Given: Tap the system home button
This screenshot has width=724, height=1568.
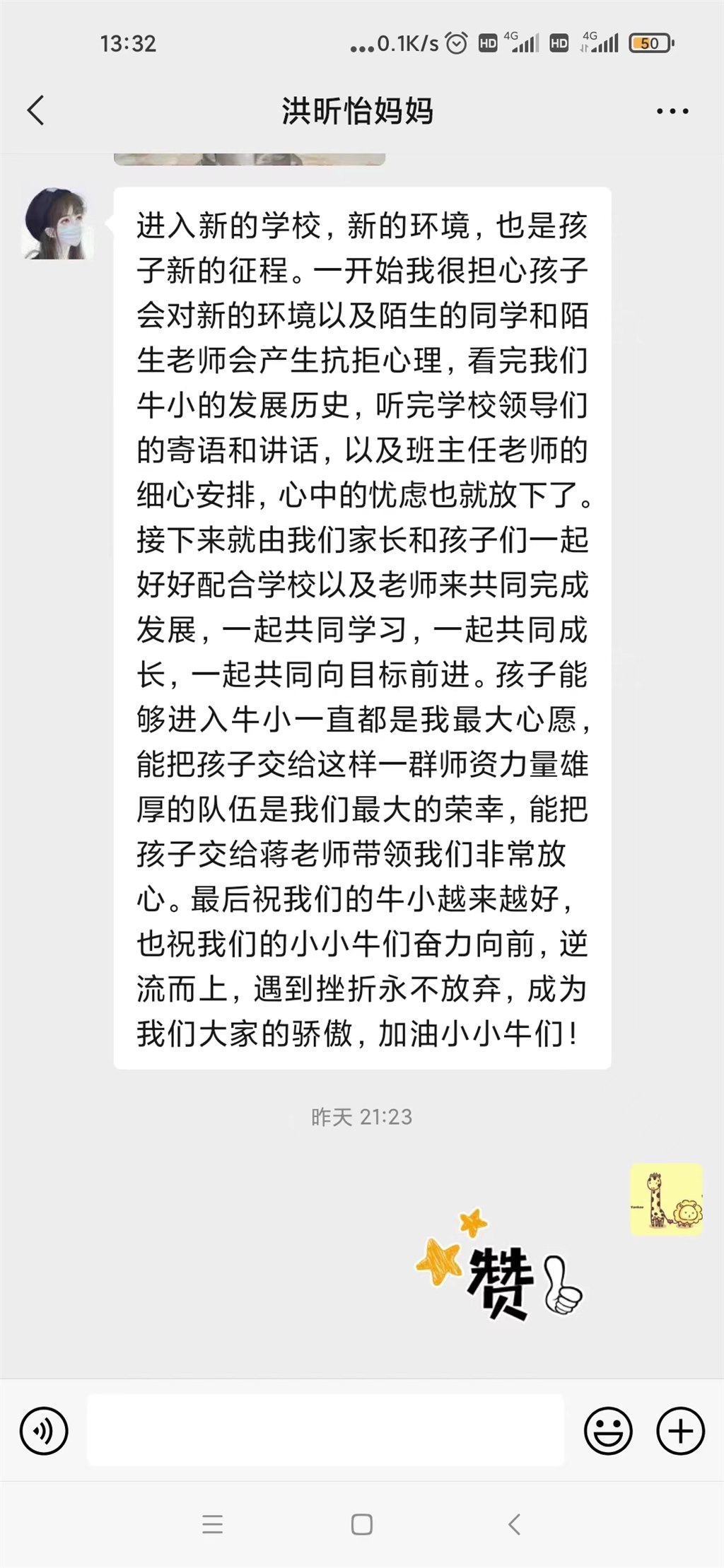Looking at the screenshot, I should 362,1524.
